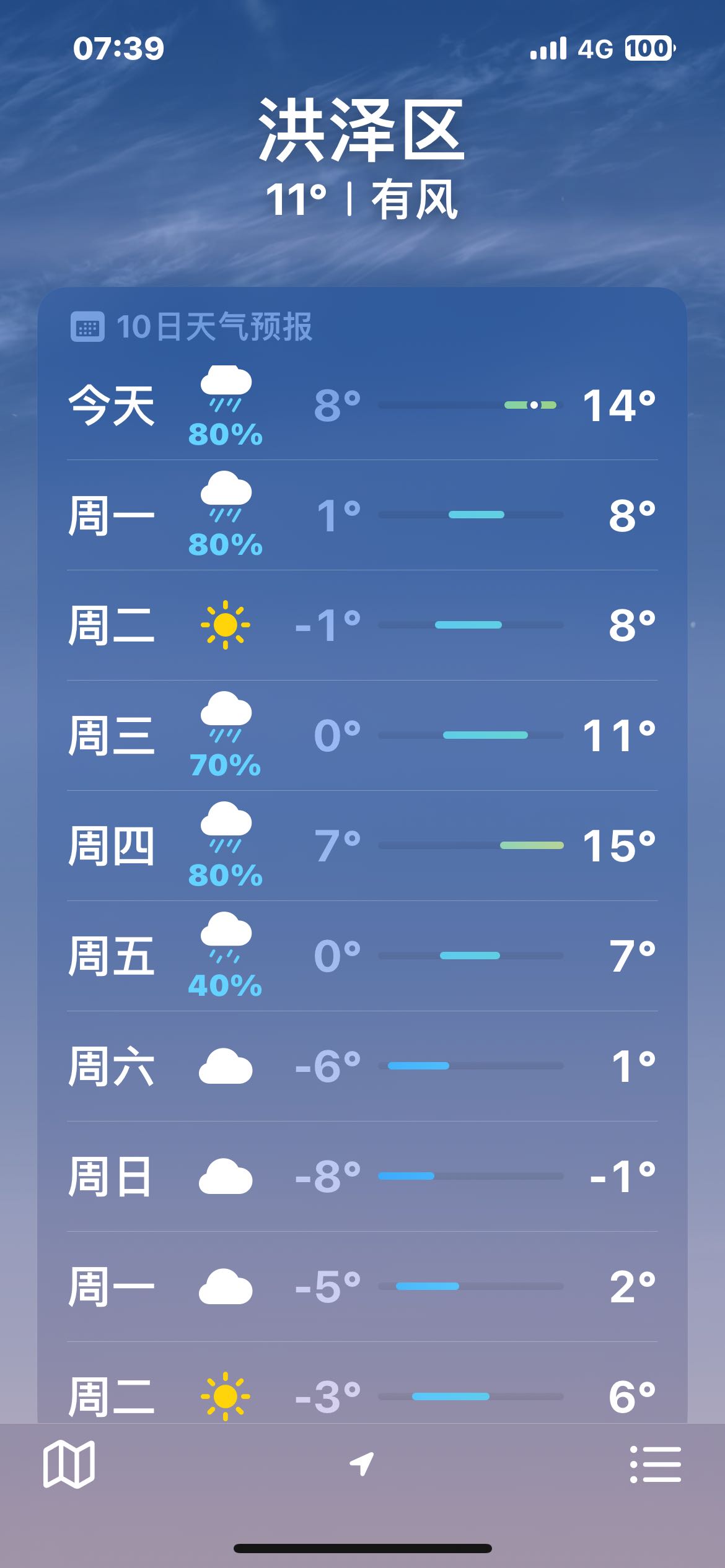
Task: Open the 周六 cloudy forecast
Action: tap(362, 1066)
